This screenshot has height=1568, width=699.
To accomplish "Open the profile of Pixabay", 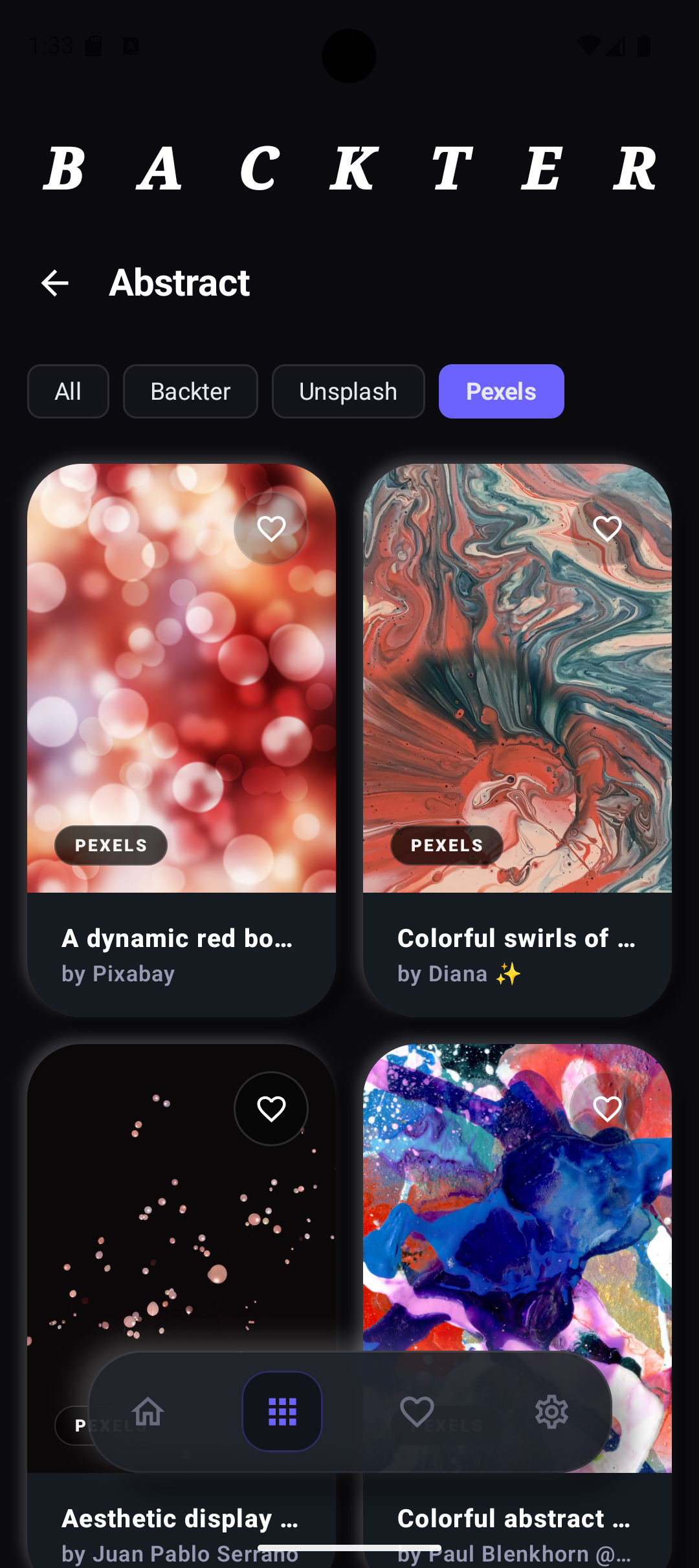I will pyautogui.click(x=118, y=973).
